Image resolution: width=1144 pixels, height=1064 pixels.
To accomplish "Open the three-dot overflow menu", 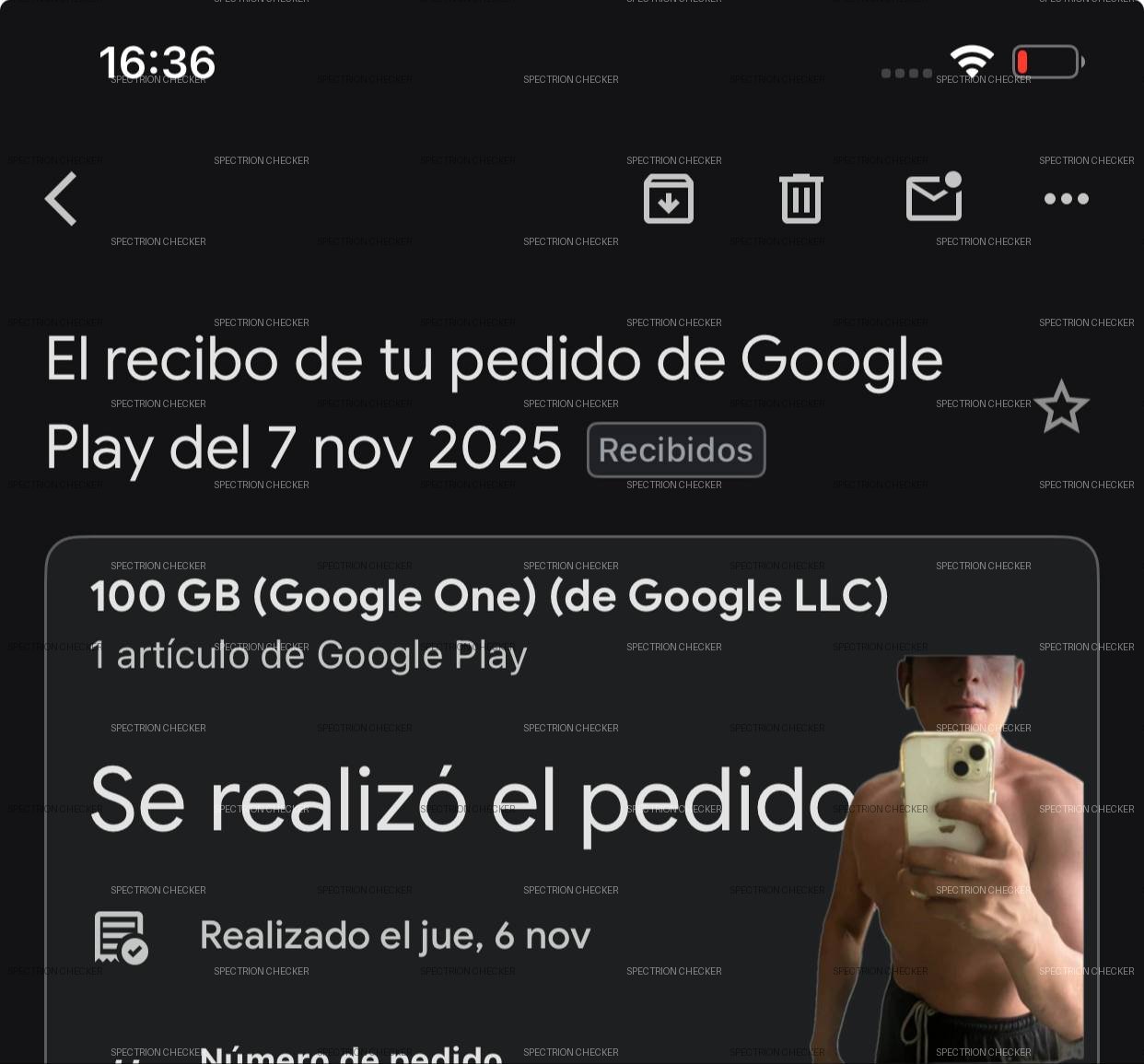I will [x=1067, y=199].
